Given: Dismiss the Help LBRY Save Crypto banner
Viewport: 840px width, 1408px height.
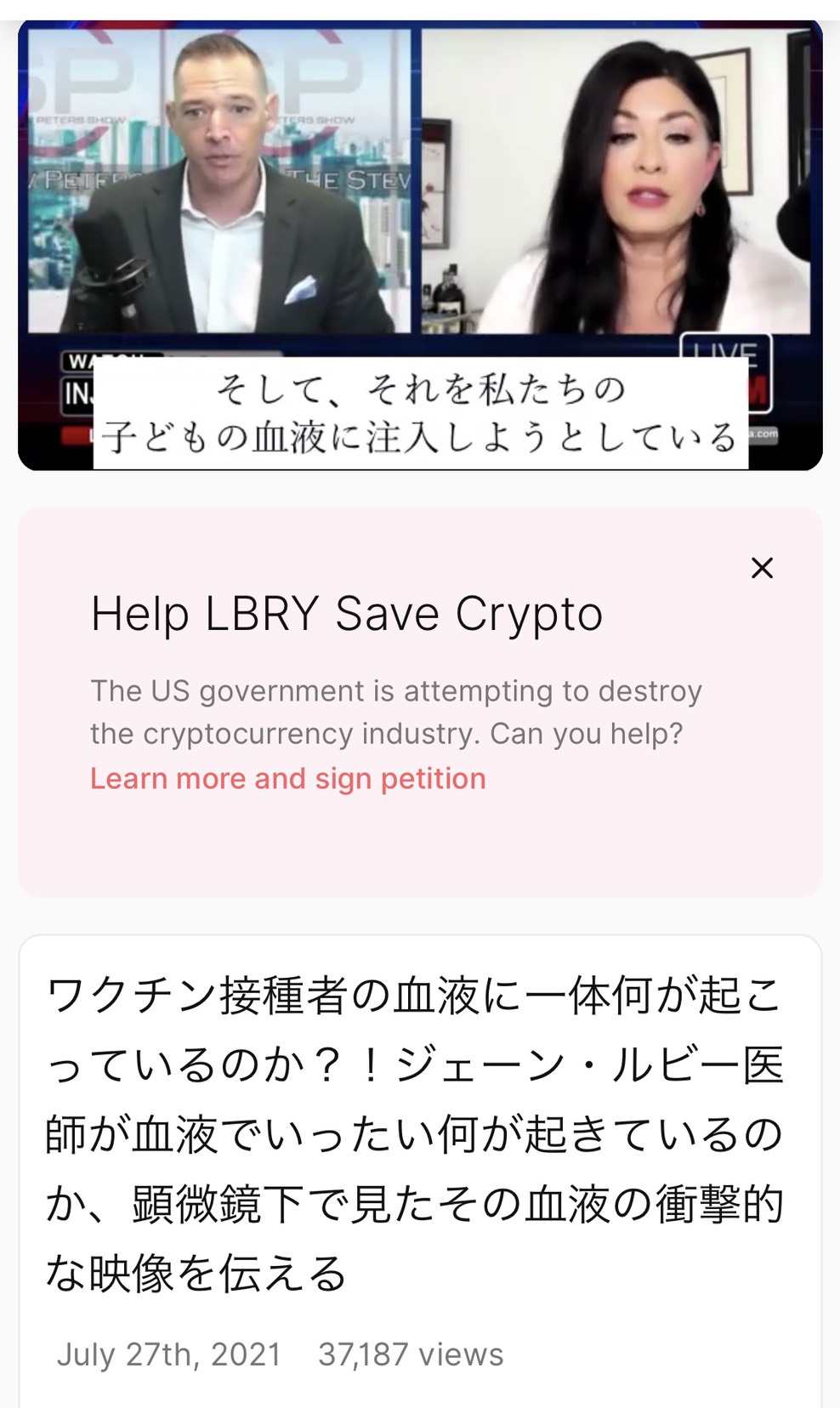Looking at the screenshot, I should point(763,568).
